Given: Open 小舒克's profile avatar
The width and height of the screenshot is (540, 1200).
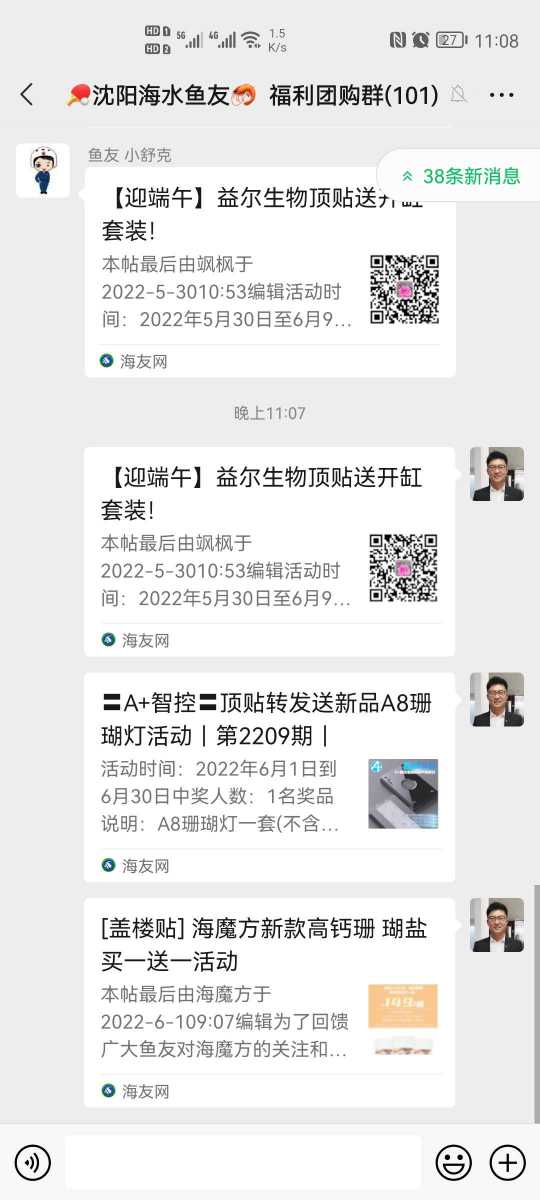Looking at the screenshot, I should 43,170.
